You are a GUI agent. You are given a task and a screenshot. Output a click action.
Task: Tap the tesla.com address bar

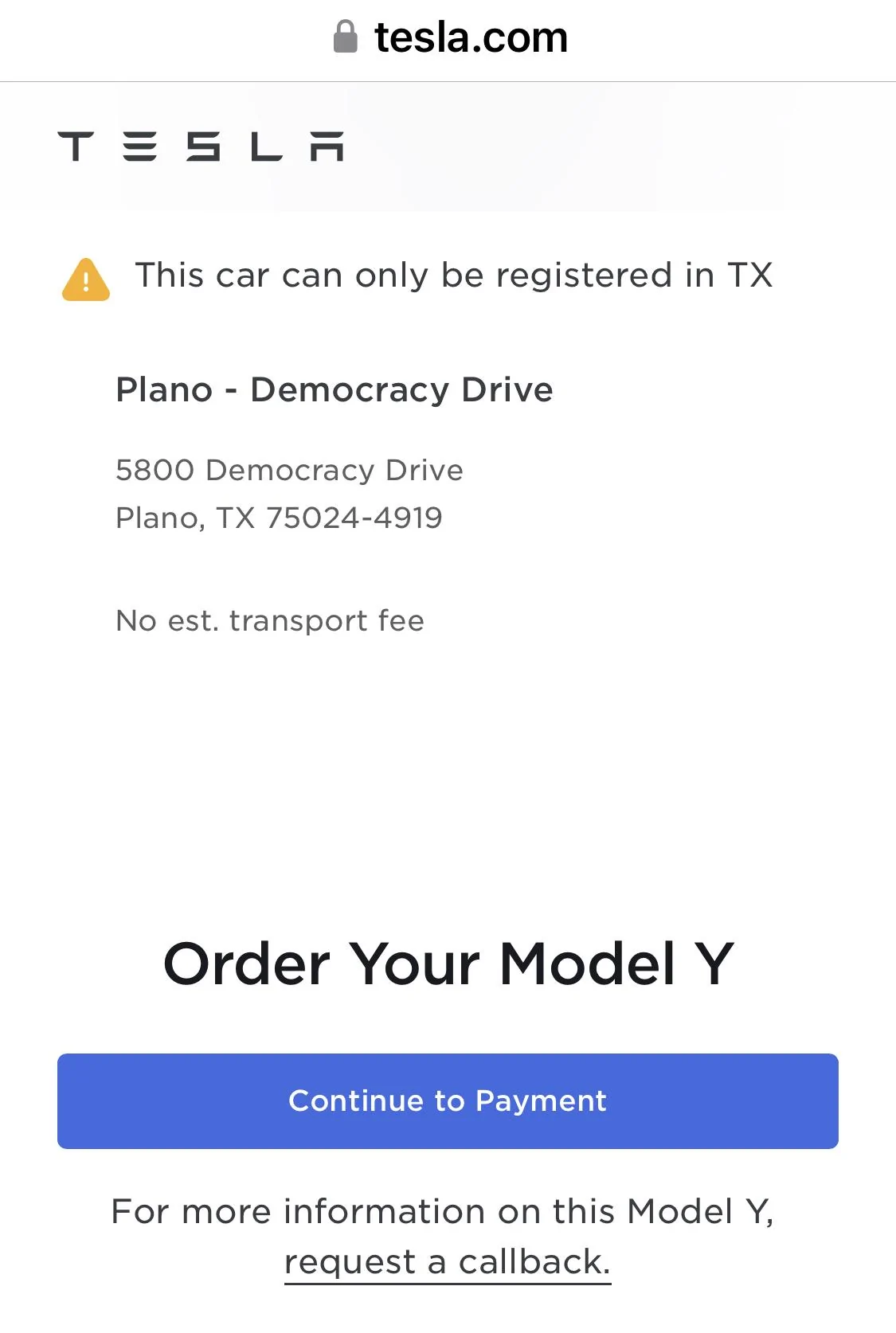450,38
